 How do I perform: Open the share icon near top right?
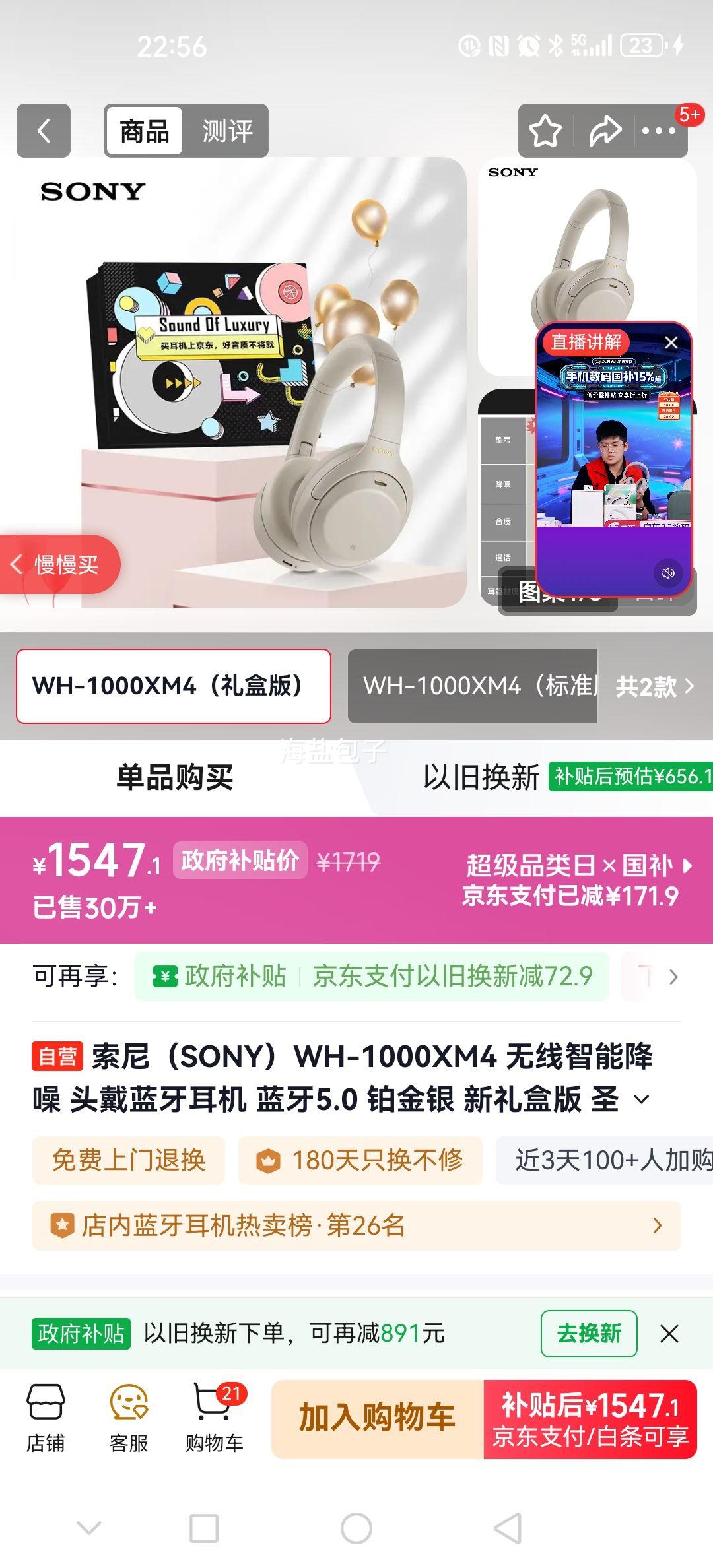[x=605, y=131]
